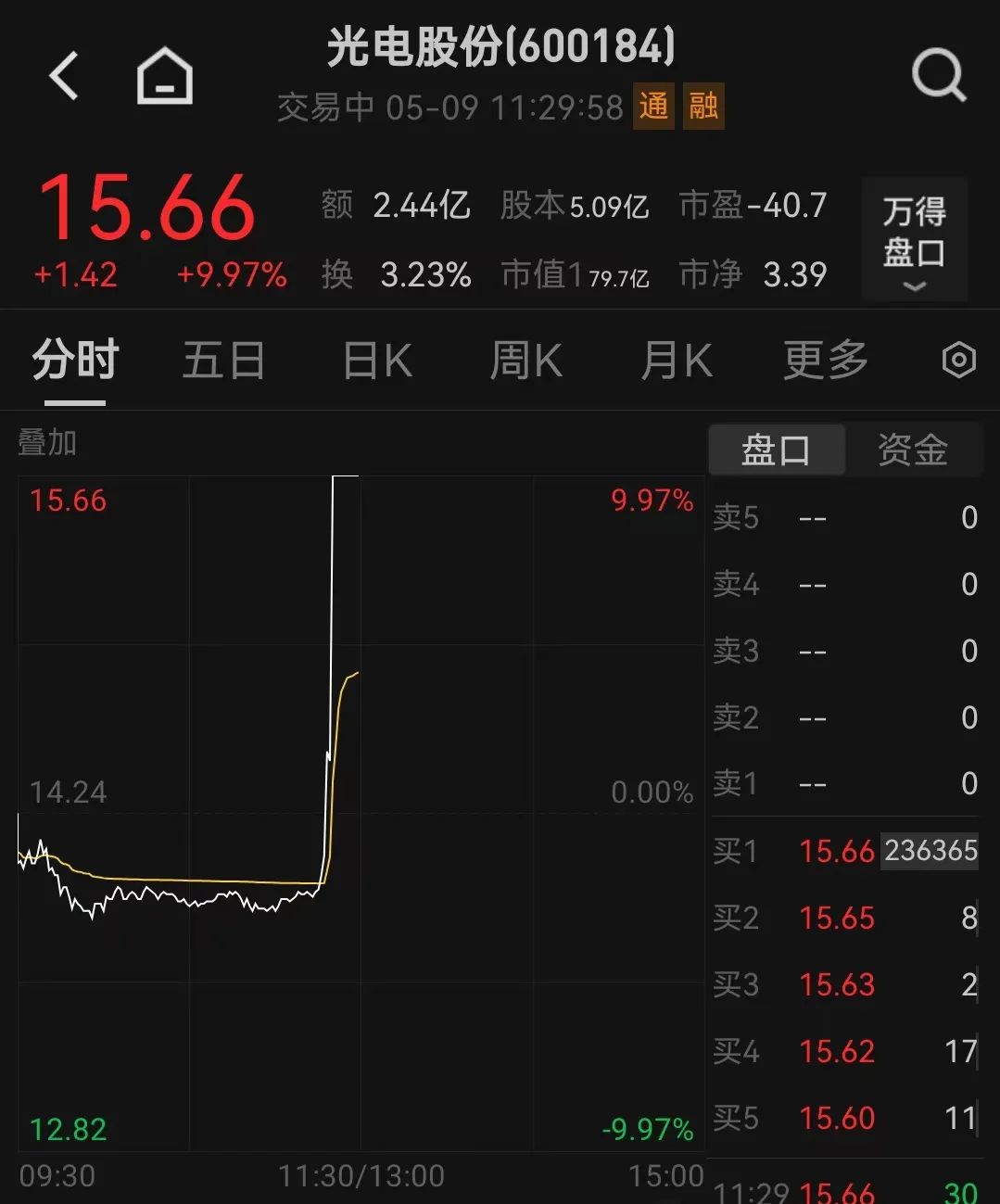Go back with the arrow icon

click(64, 76)
